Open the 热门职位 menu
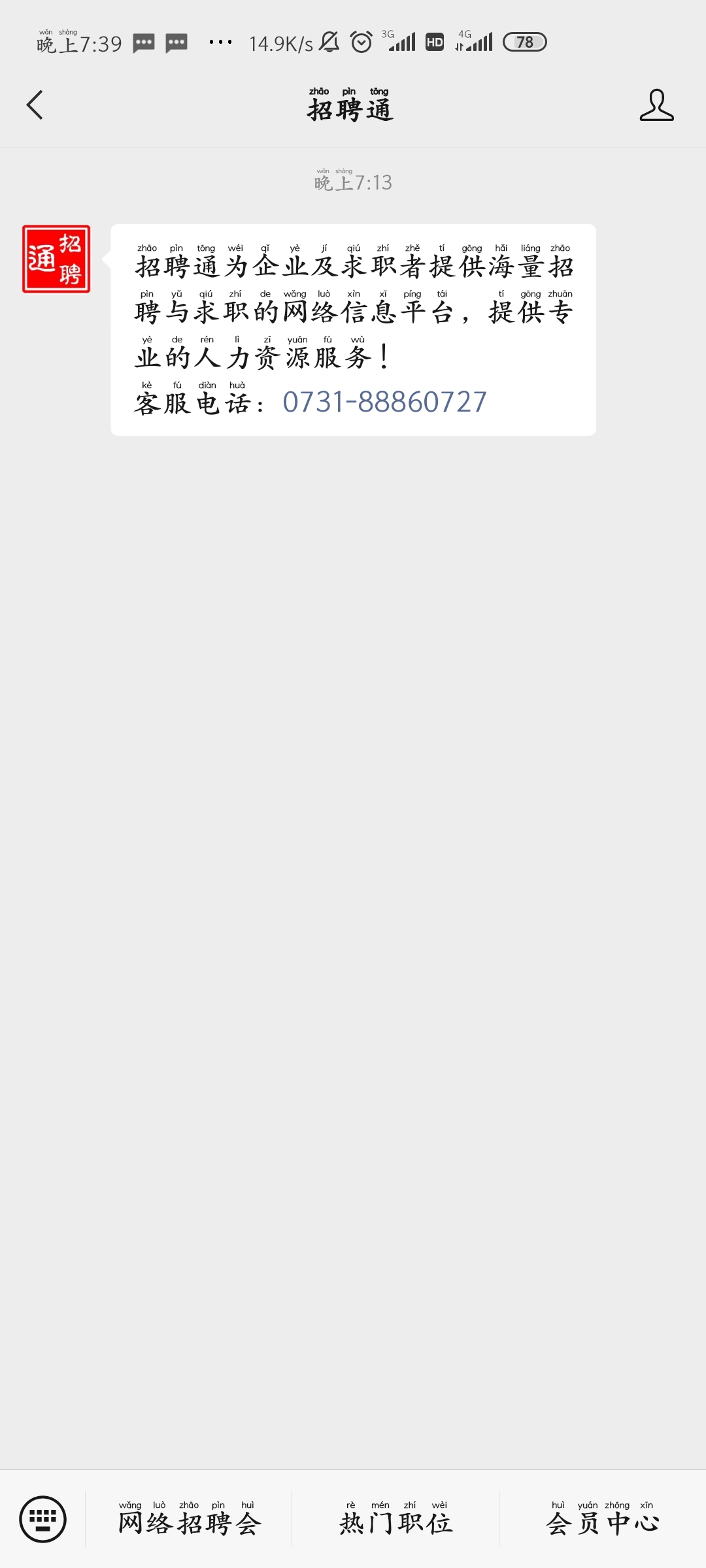 395,1519
